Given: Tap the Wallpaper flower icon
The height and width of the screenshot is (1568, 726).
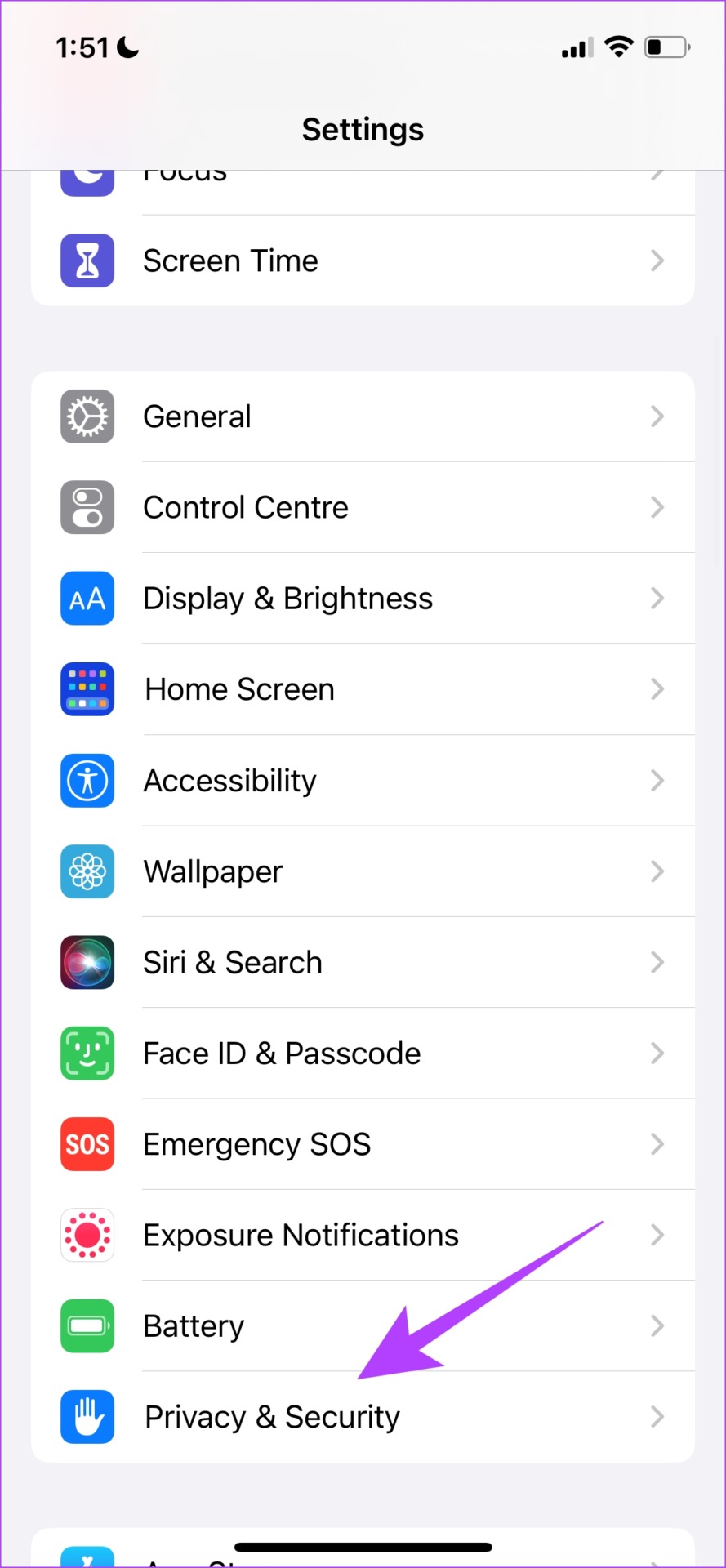Looking at the screenshot, I should pyautogui.click(x=87, y=871).
